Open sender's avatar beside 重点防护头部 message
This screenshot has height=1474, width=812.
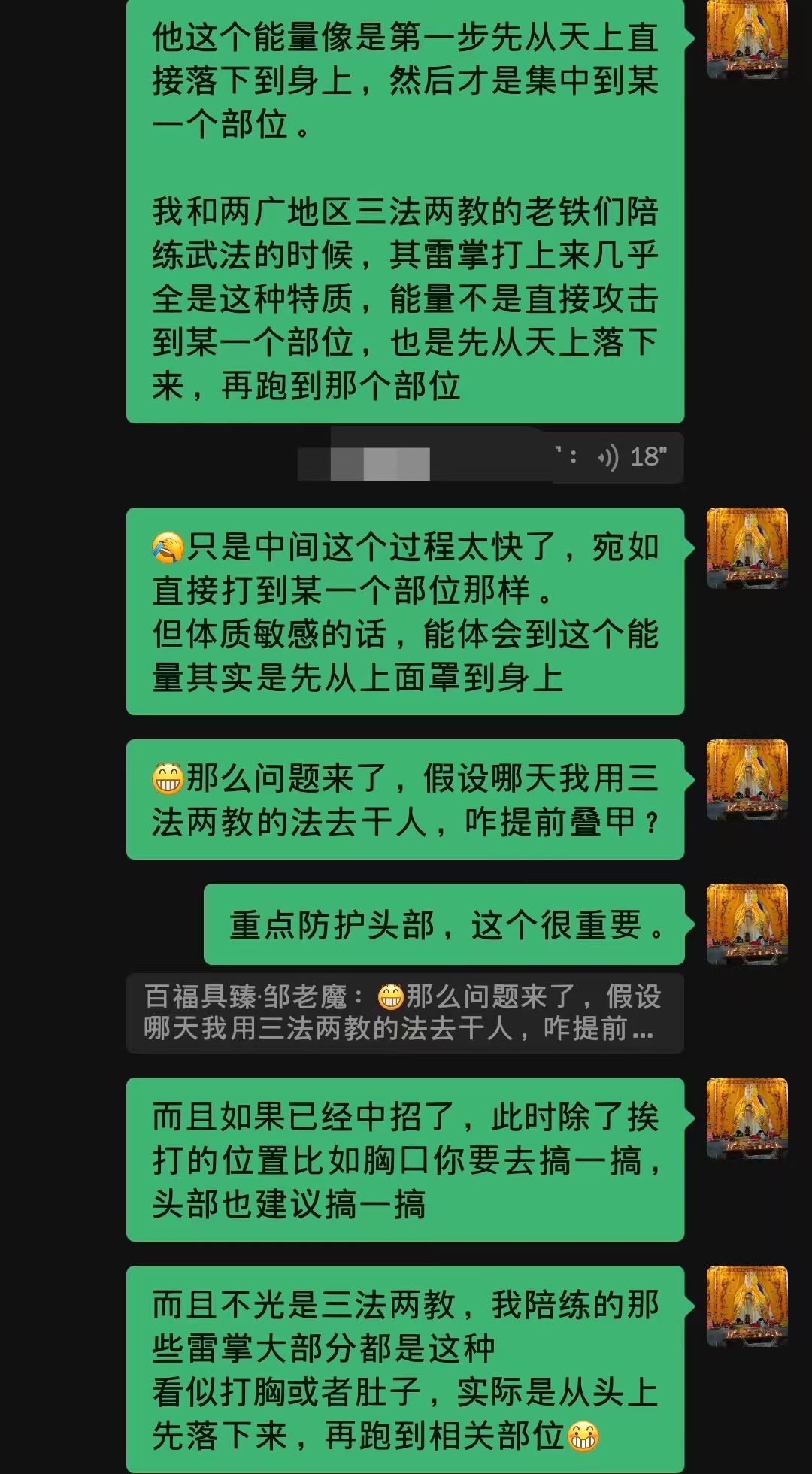point(747,924)
